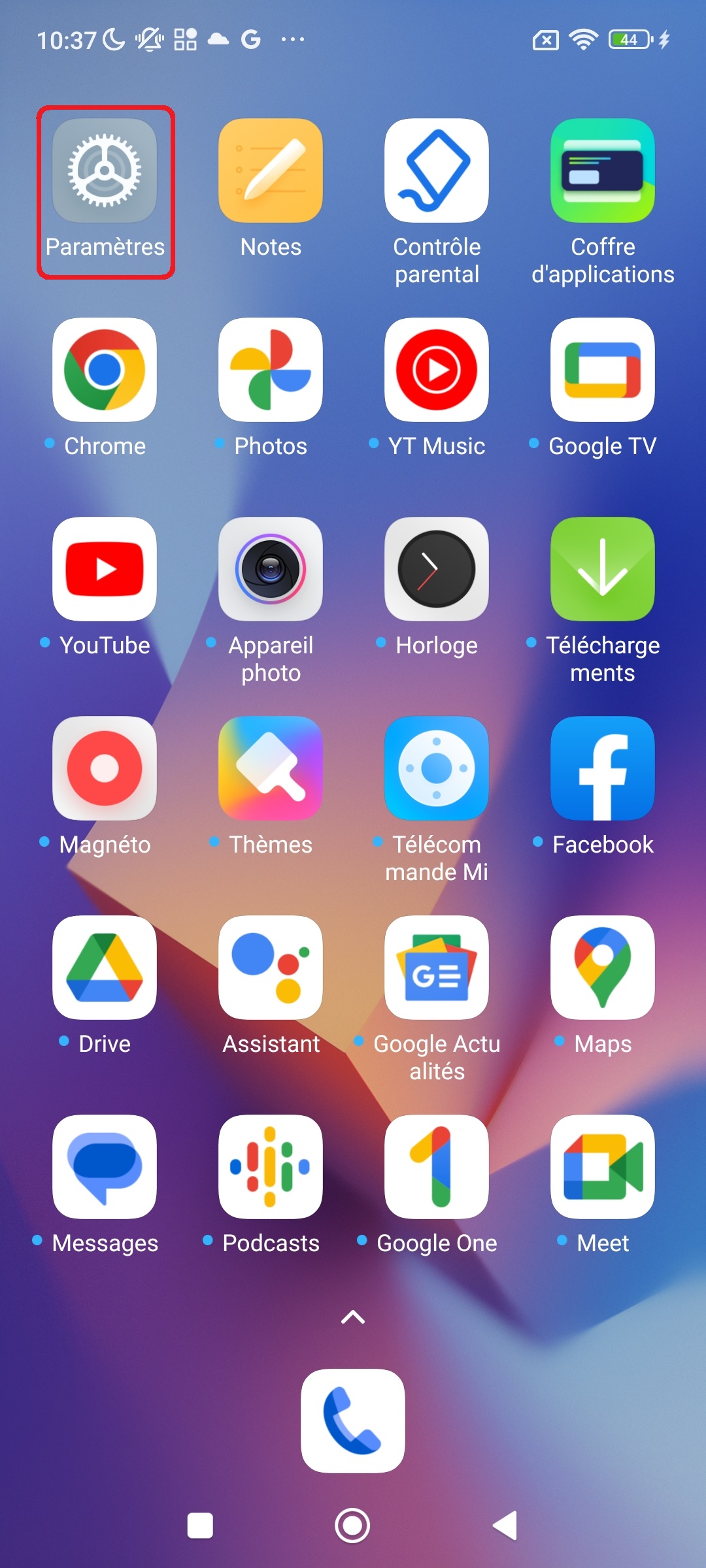
Task: Open Appareil photo camera
Action: (271, 570)
